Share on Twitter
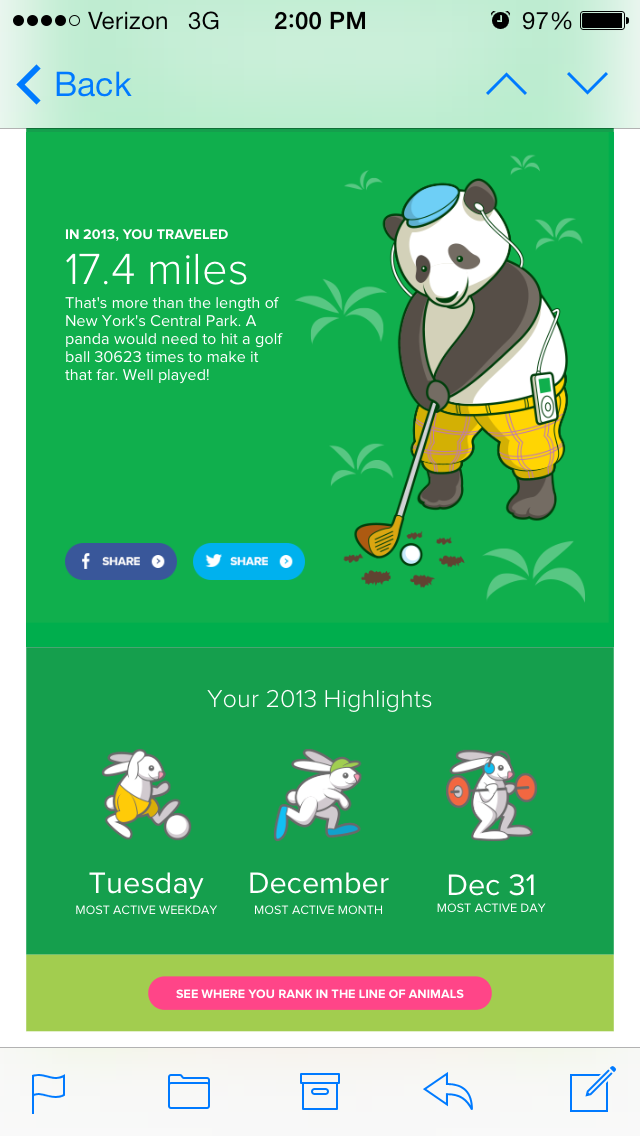640x1136 pixels. point(249,561)
